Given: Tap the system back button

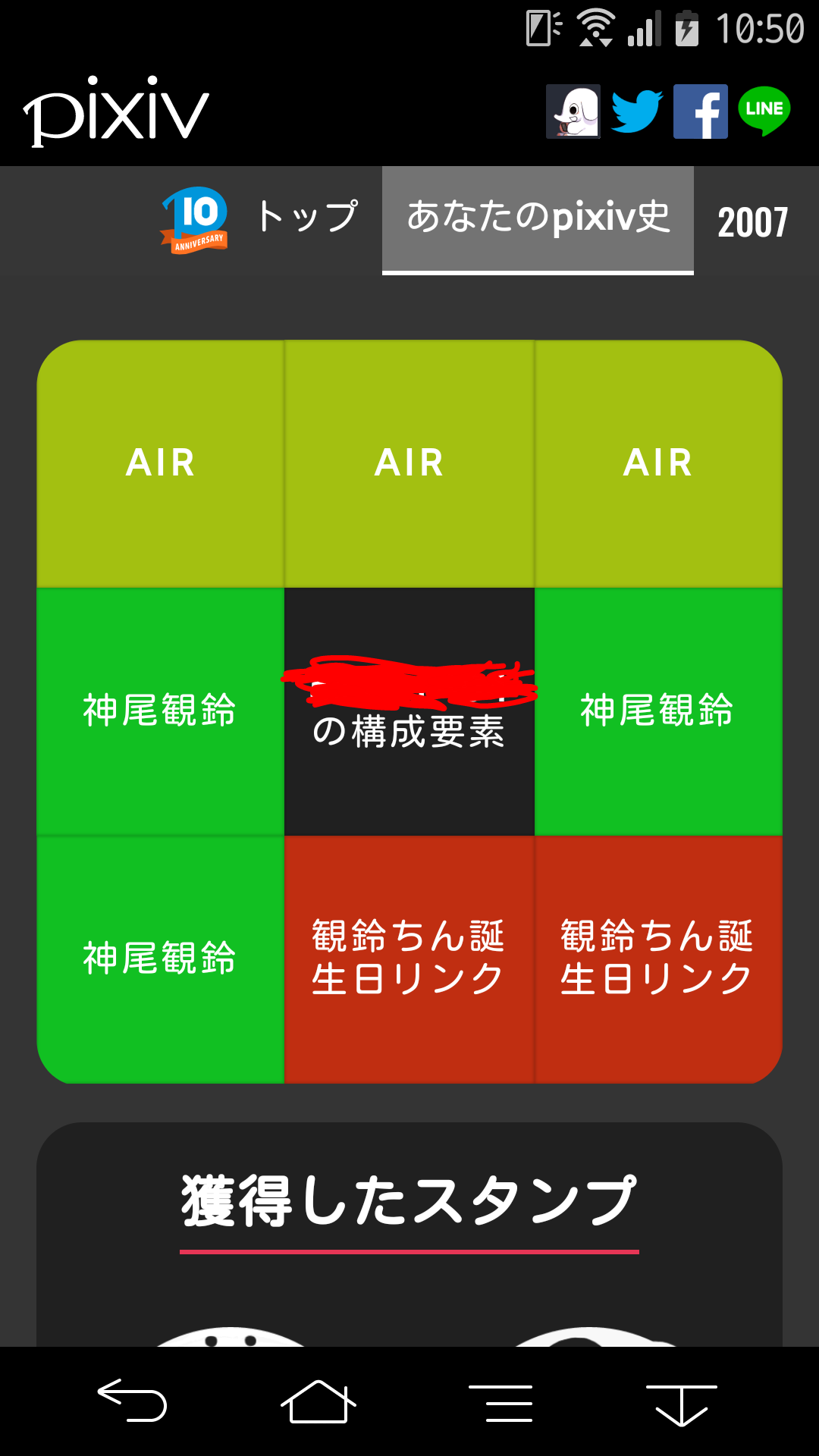Looking at the screenshot, I should 133,1400.
